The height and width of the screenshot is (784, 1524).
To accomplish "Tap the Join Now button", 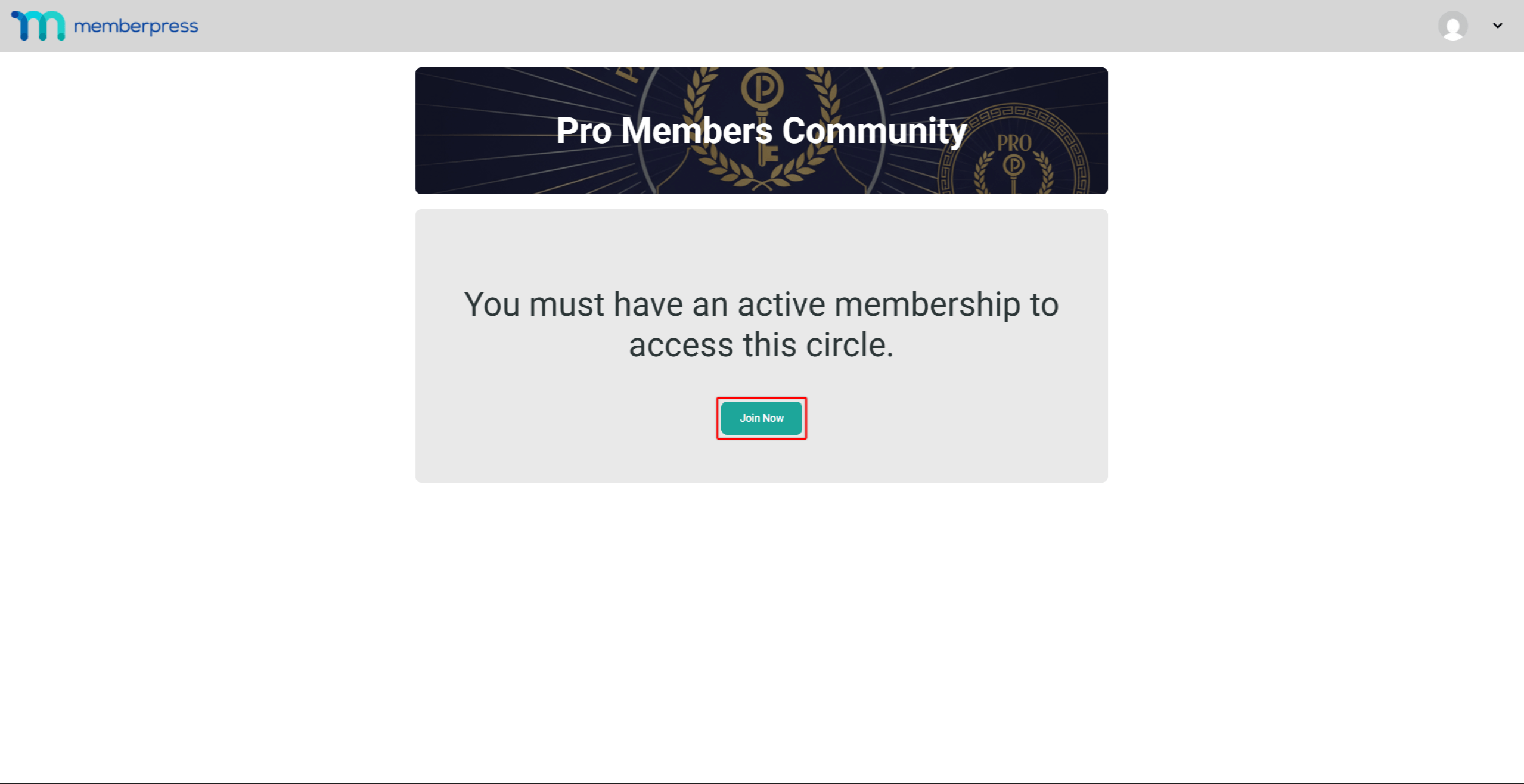I will click(761, 418).
